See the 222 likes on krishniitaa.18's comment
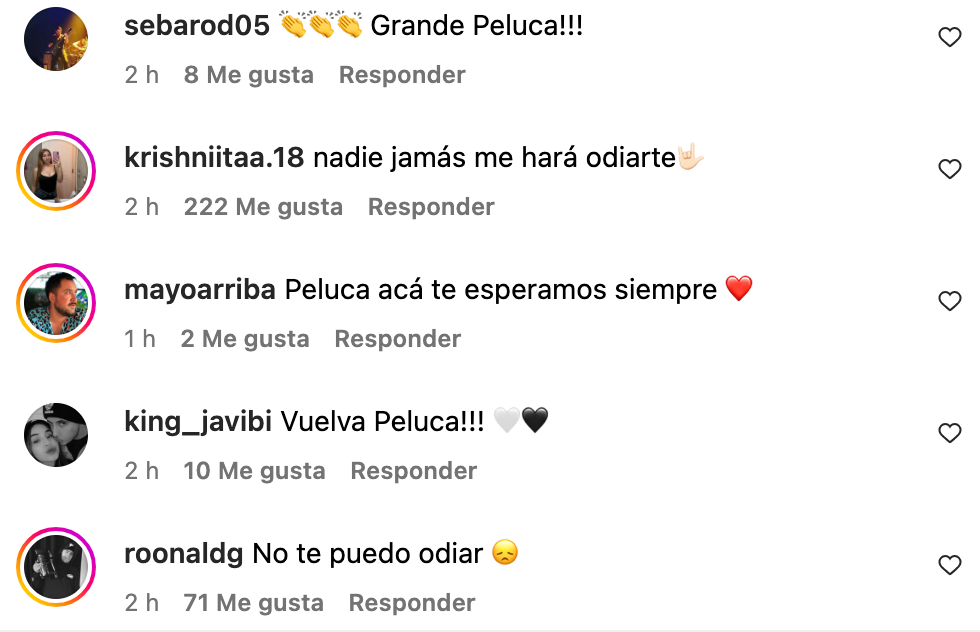Screen dimensions: 980x632 [x=263, y=207]
